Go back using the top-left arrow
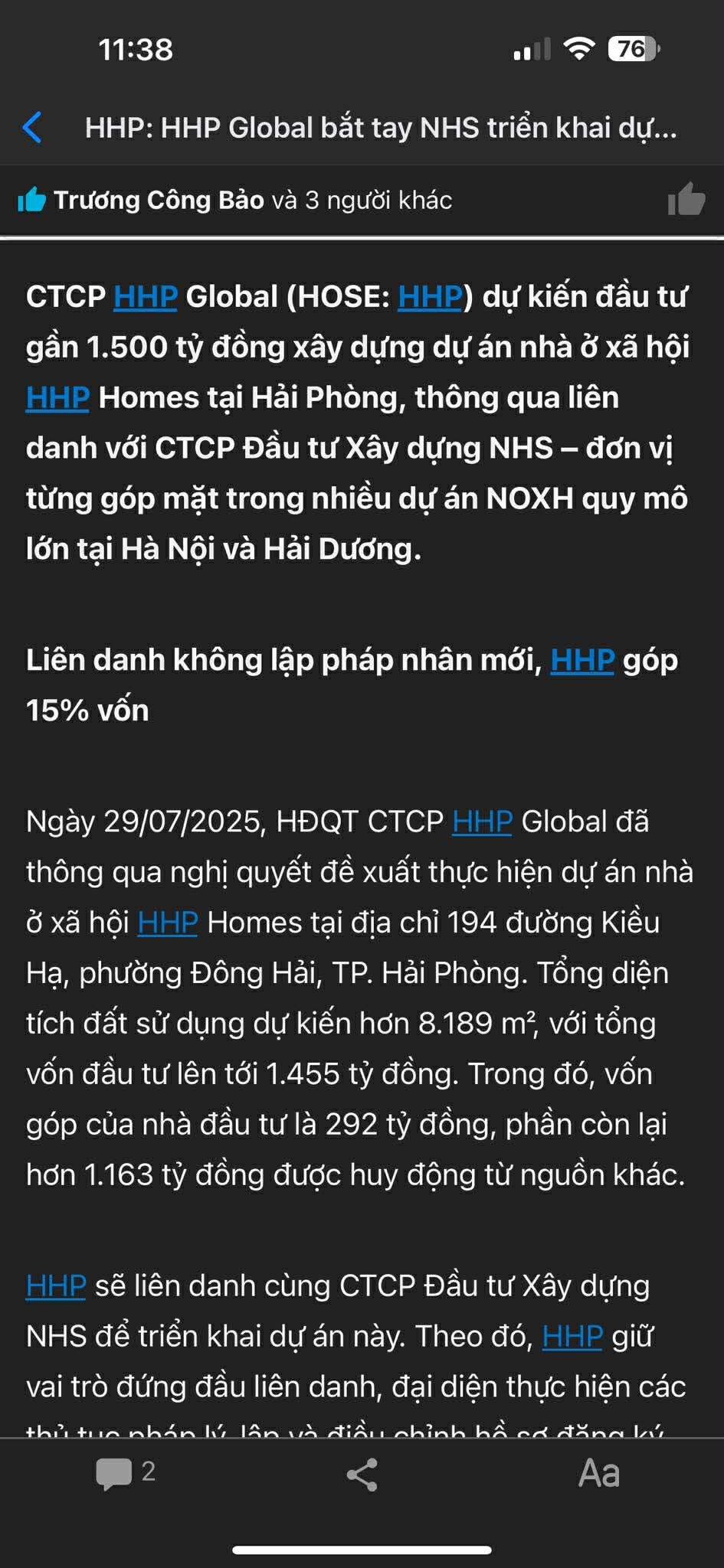 tap(33, 127)
